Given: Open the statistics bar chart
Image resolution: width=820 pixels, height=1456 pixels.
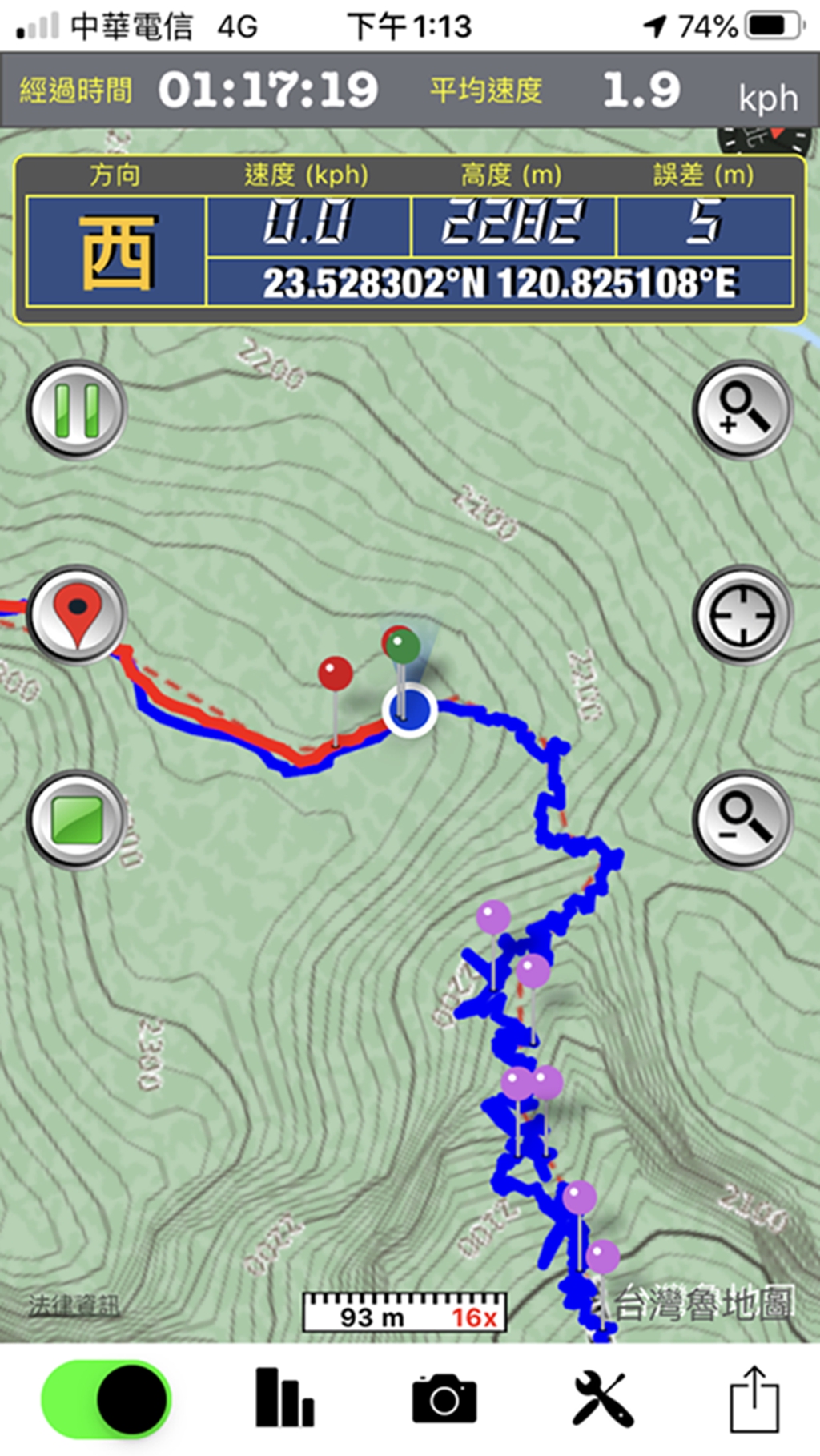Looking at the screenshot, I should point(284,1398).
